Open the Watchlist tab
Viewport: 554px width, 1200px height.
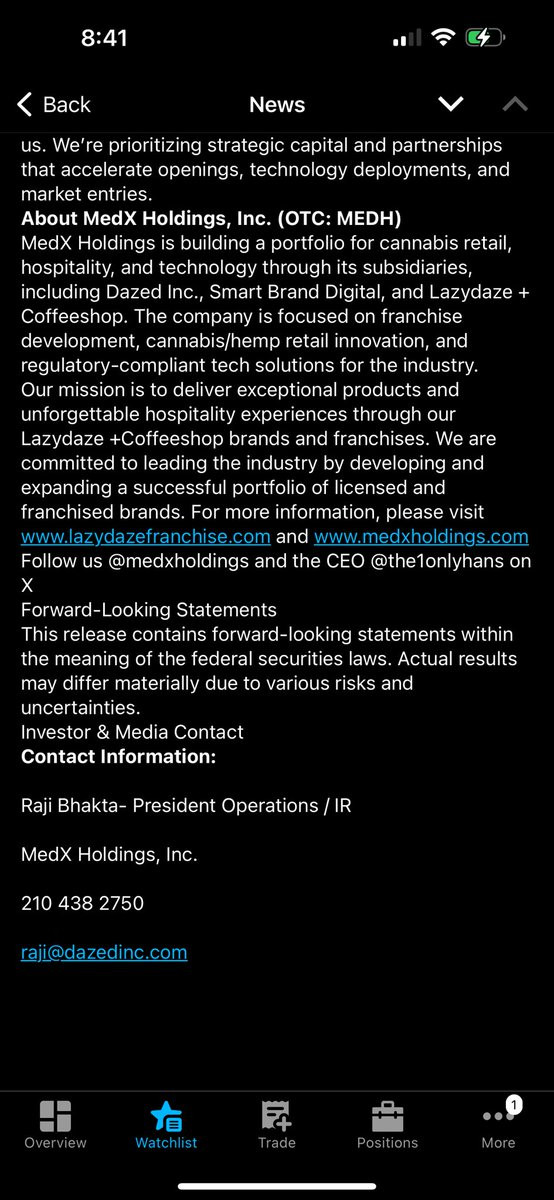166,1124
